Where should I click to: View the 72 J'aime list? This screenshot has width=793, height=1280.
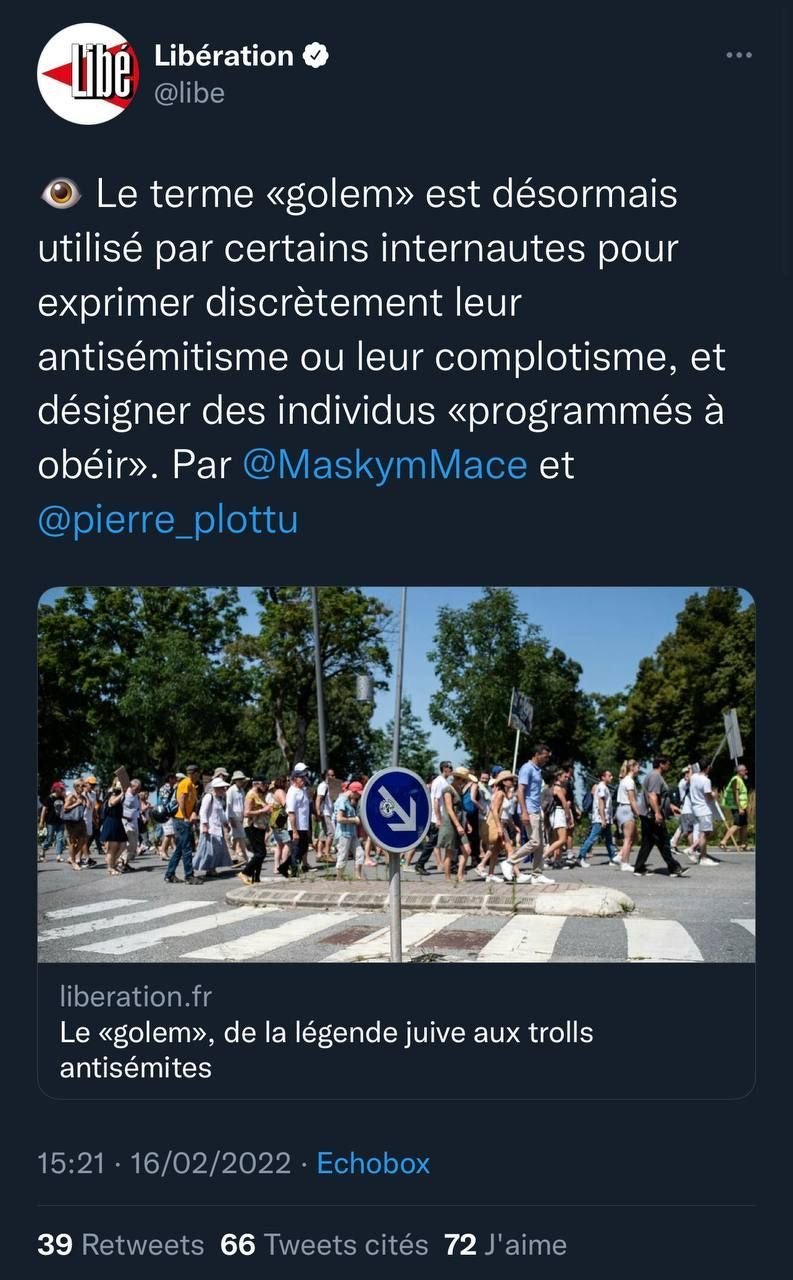click(505, 1245)
